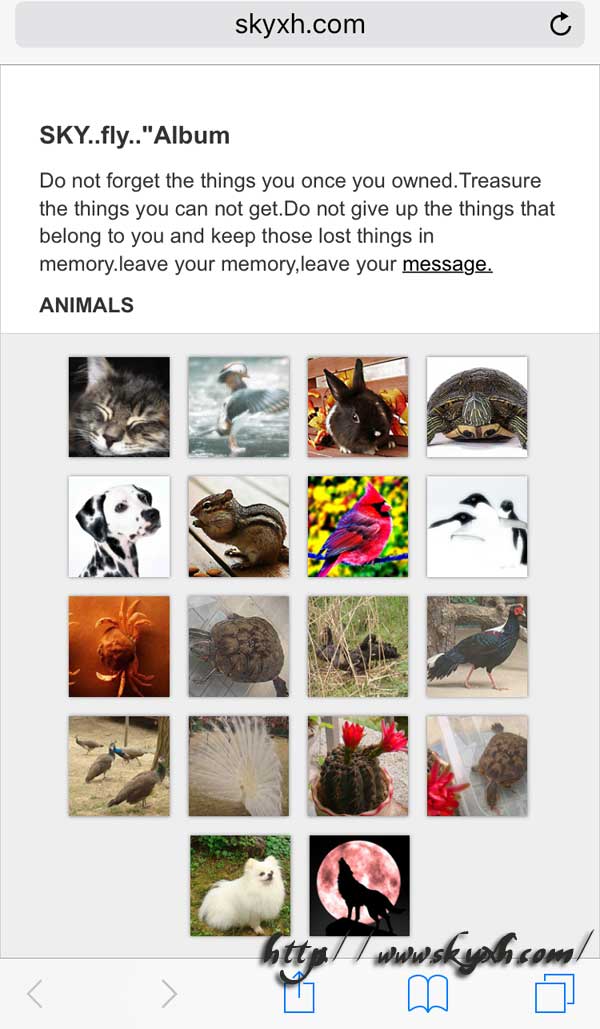Reload the page in Safari
The image size is (600, 1029).
(561, 25)
